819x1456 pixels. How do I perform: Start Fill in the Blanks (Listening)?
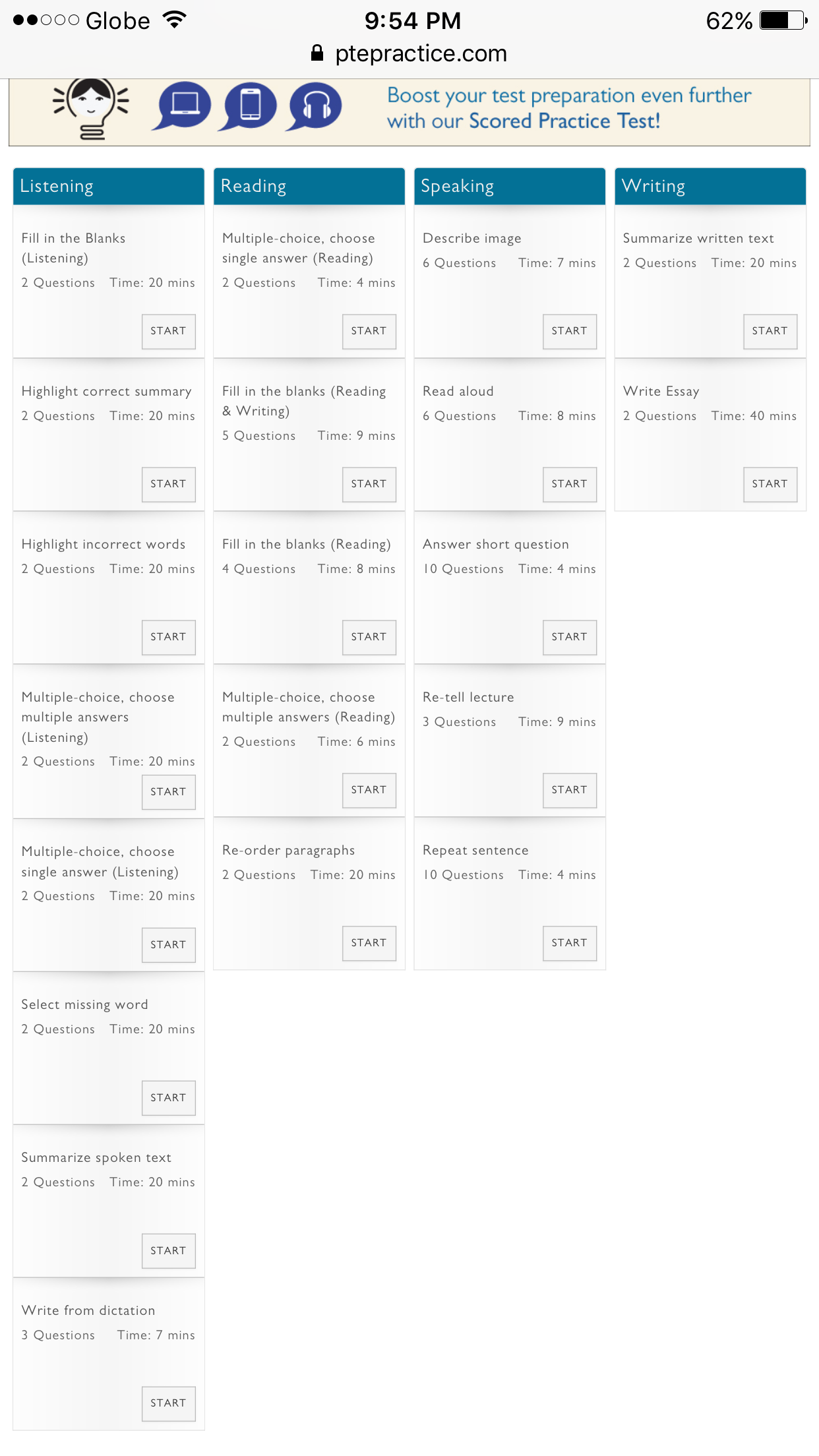click(168, 331)
